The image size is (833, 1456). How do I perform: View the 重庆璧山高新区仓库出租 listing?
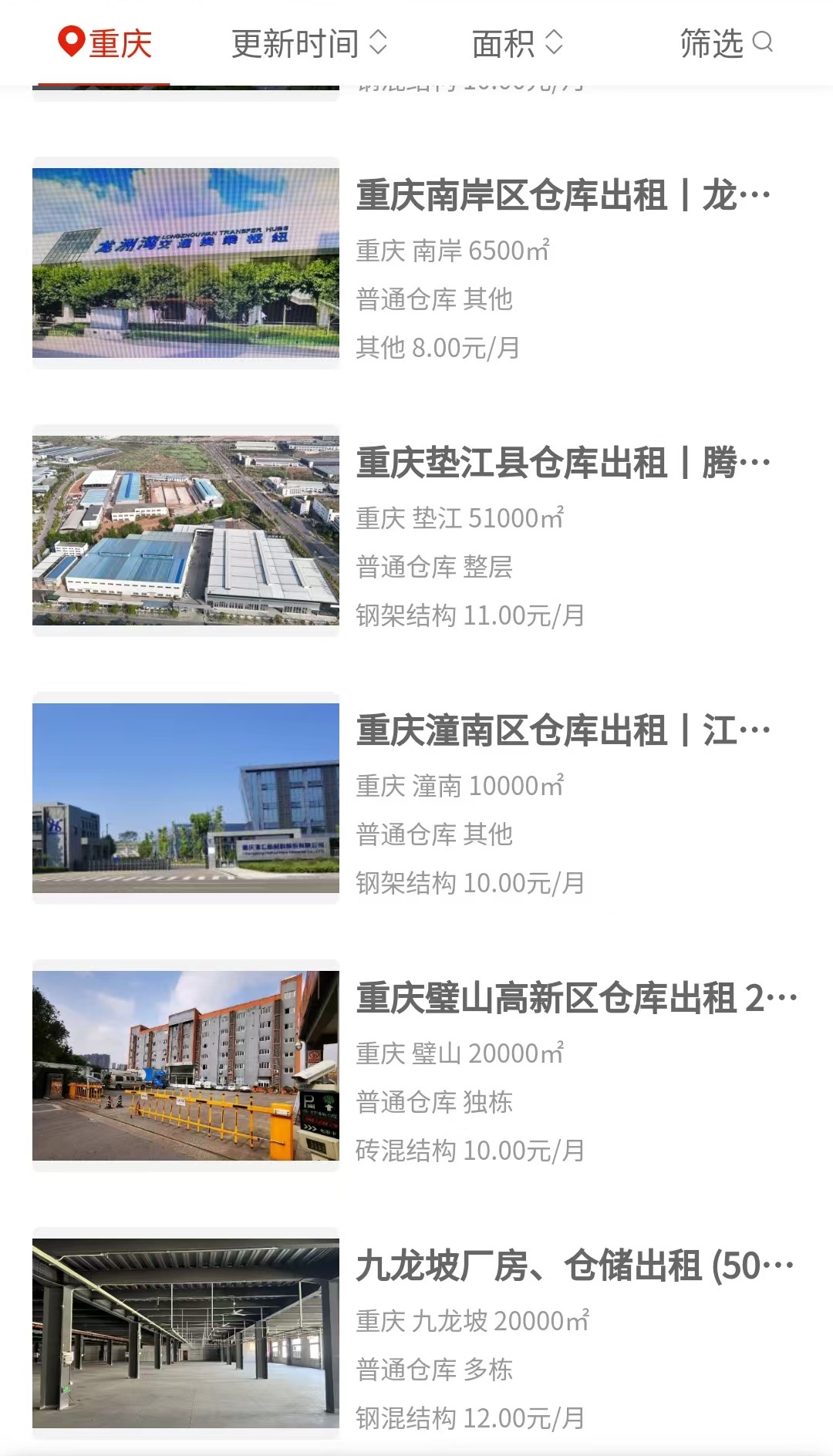pos(416,1066)
